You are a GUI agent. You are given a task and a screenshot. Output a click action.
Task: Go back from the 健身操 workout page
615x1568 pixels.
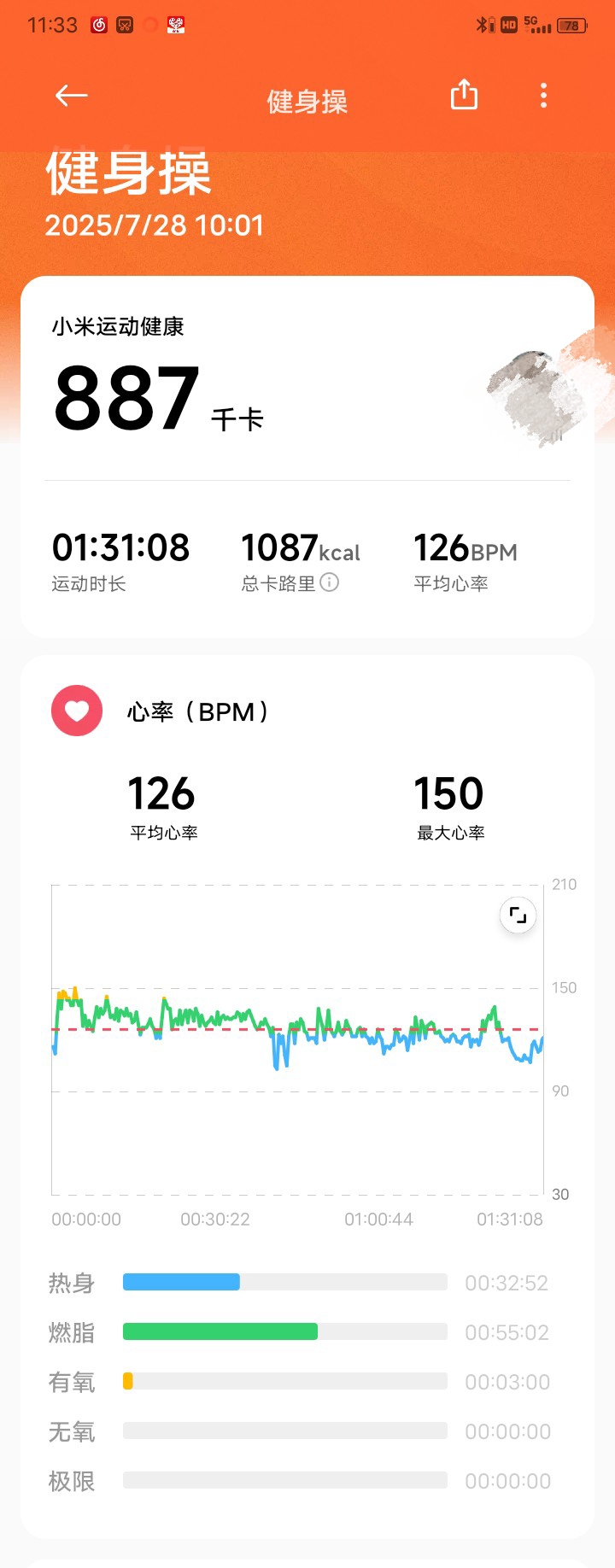(72, 96)
